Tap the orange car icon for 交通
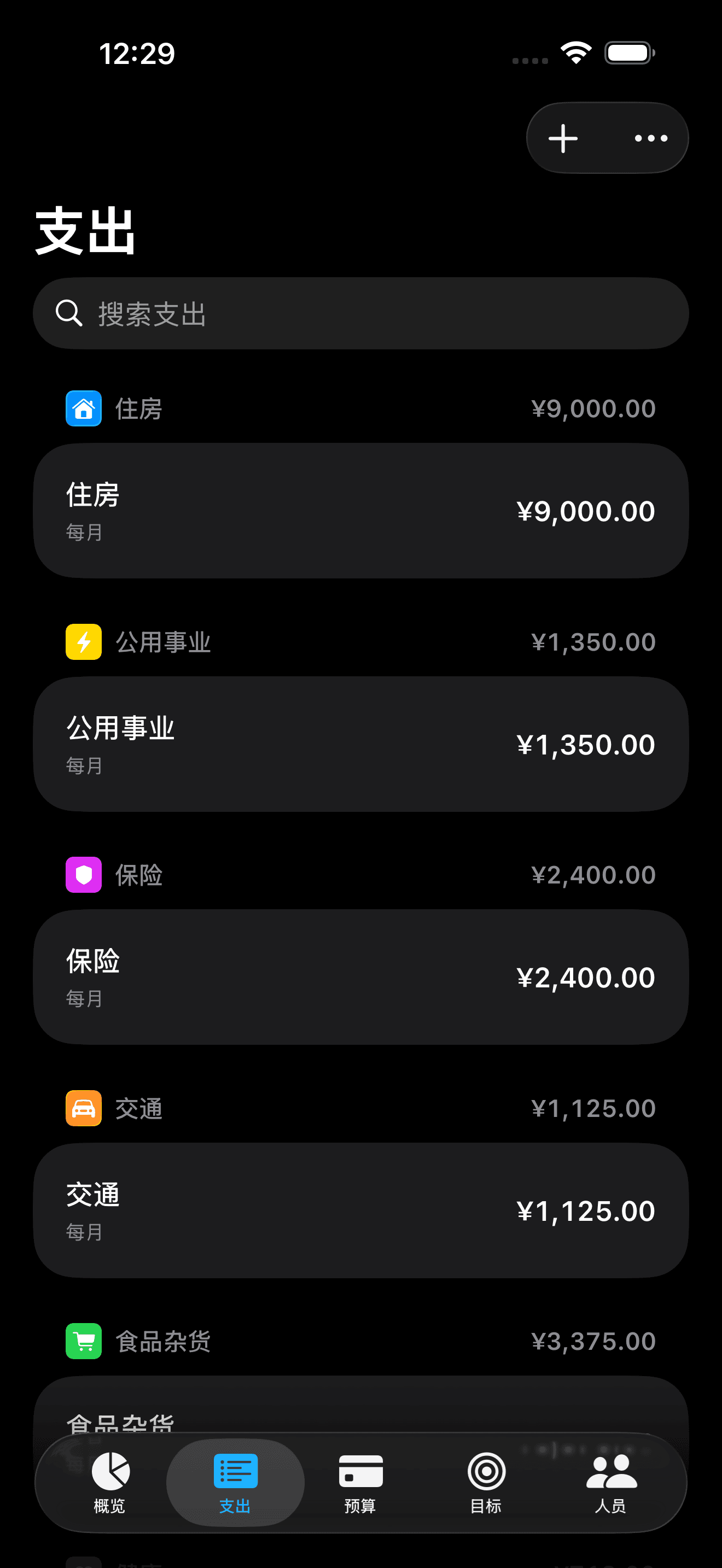Viewport: 722px width, 1568px height. [x=83, y=1108]
